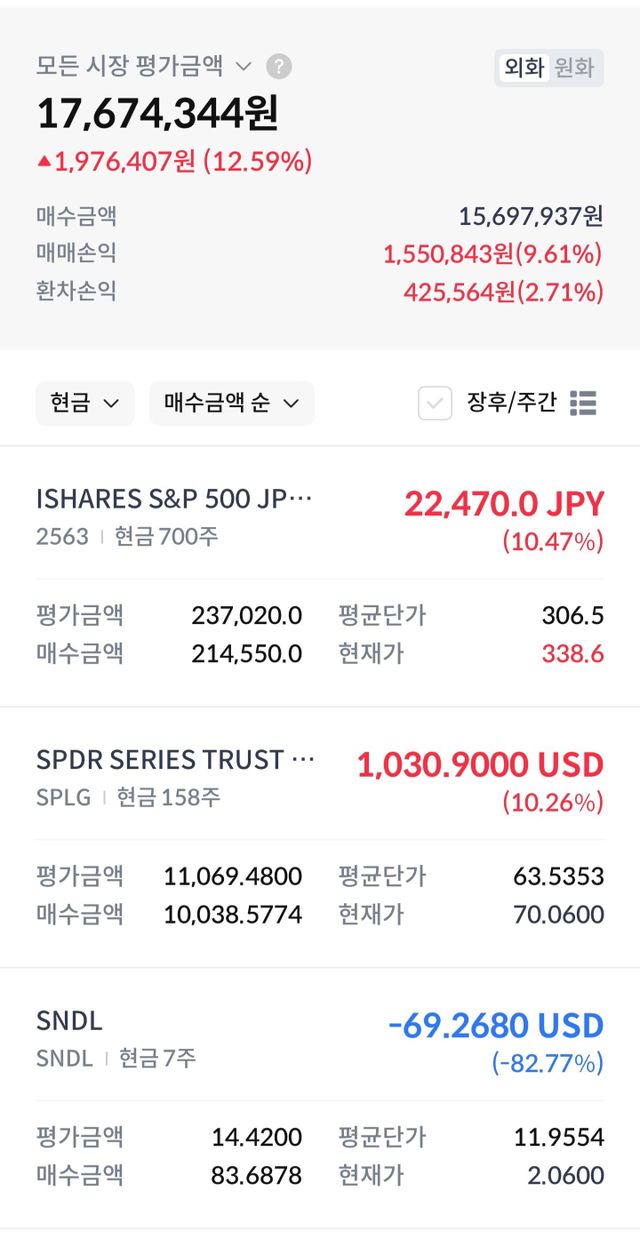Open the help question mark icon
640x1239 pixels.
(x=279, y=67)
